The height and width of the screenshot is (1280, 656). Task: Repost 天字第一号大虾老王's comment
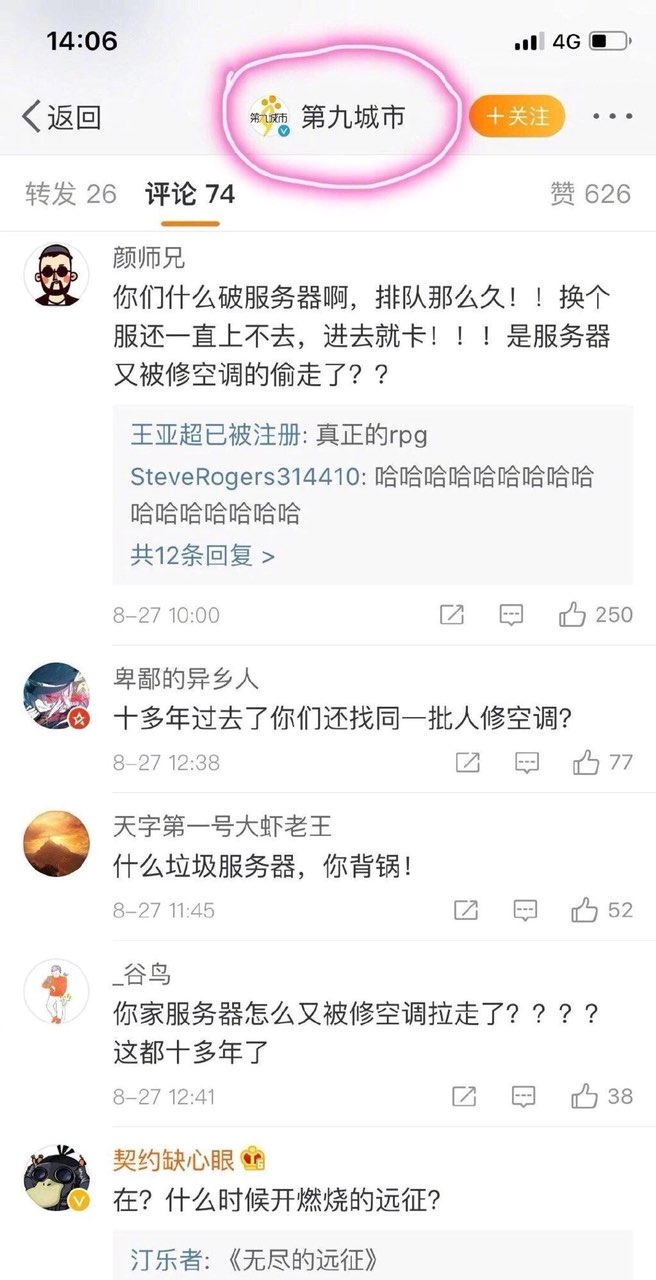465,910
